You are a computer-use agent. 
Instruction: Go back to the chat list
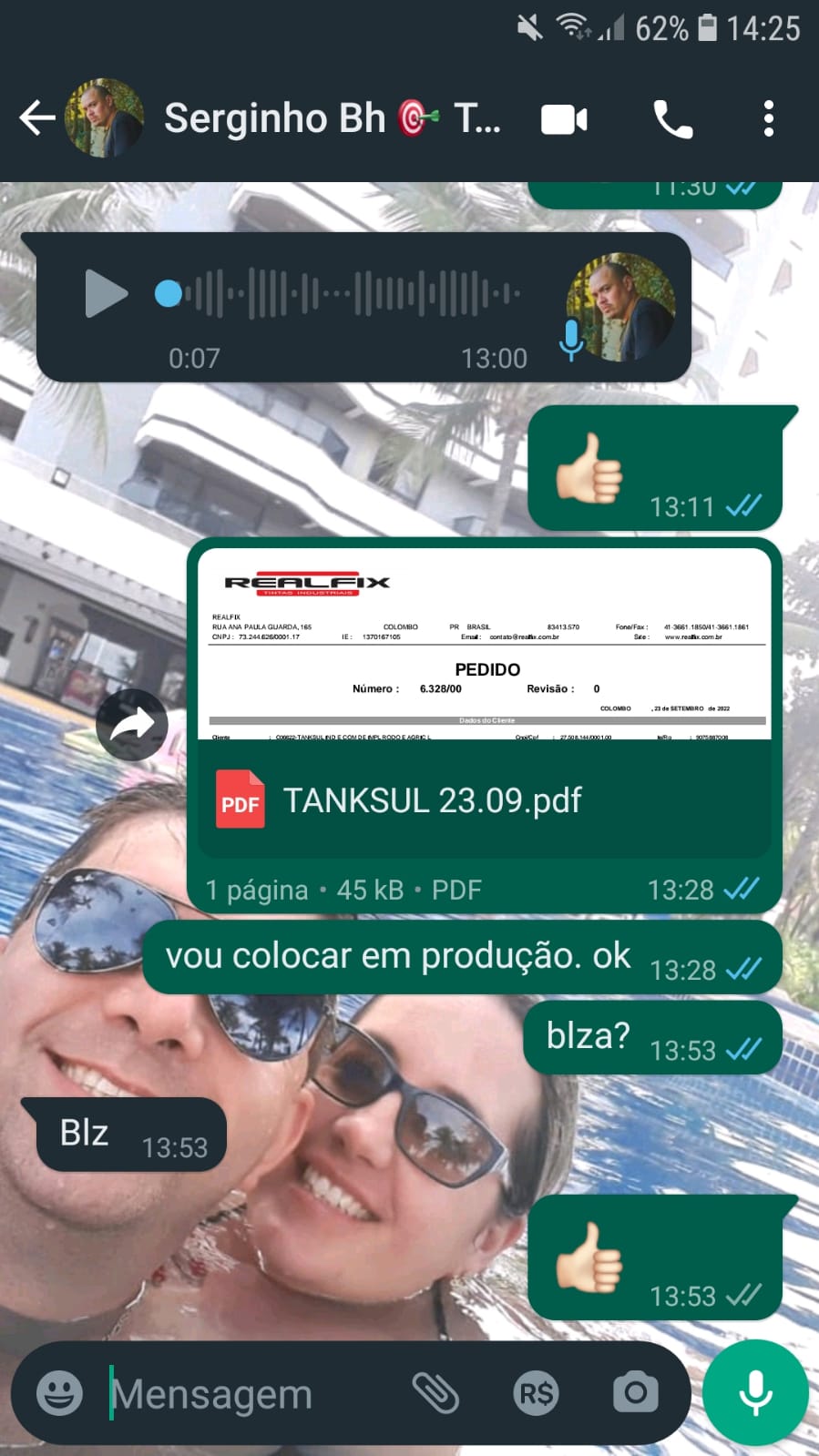point(36,118)
